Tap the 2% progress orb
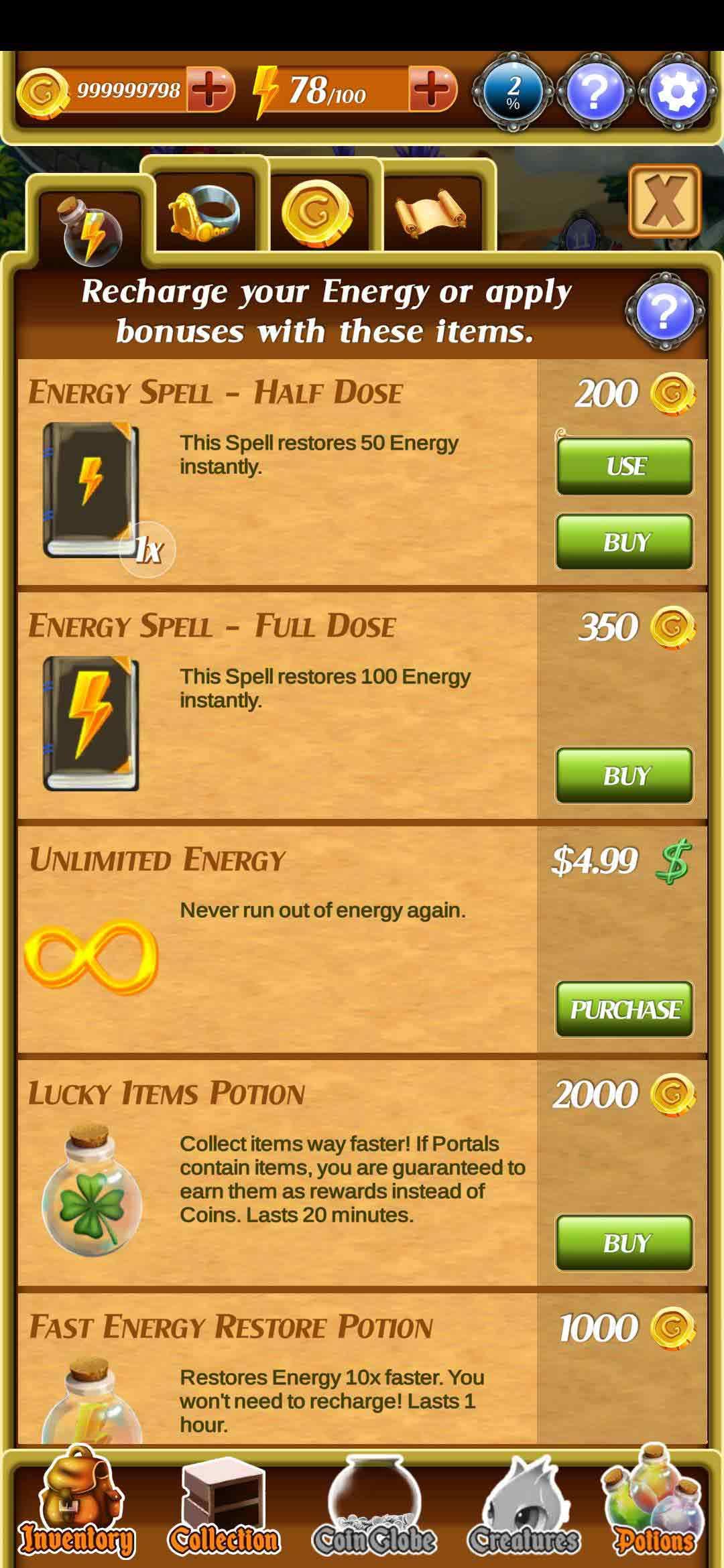 click(513, 92)
